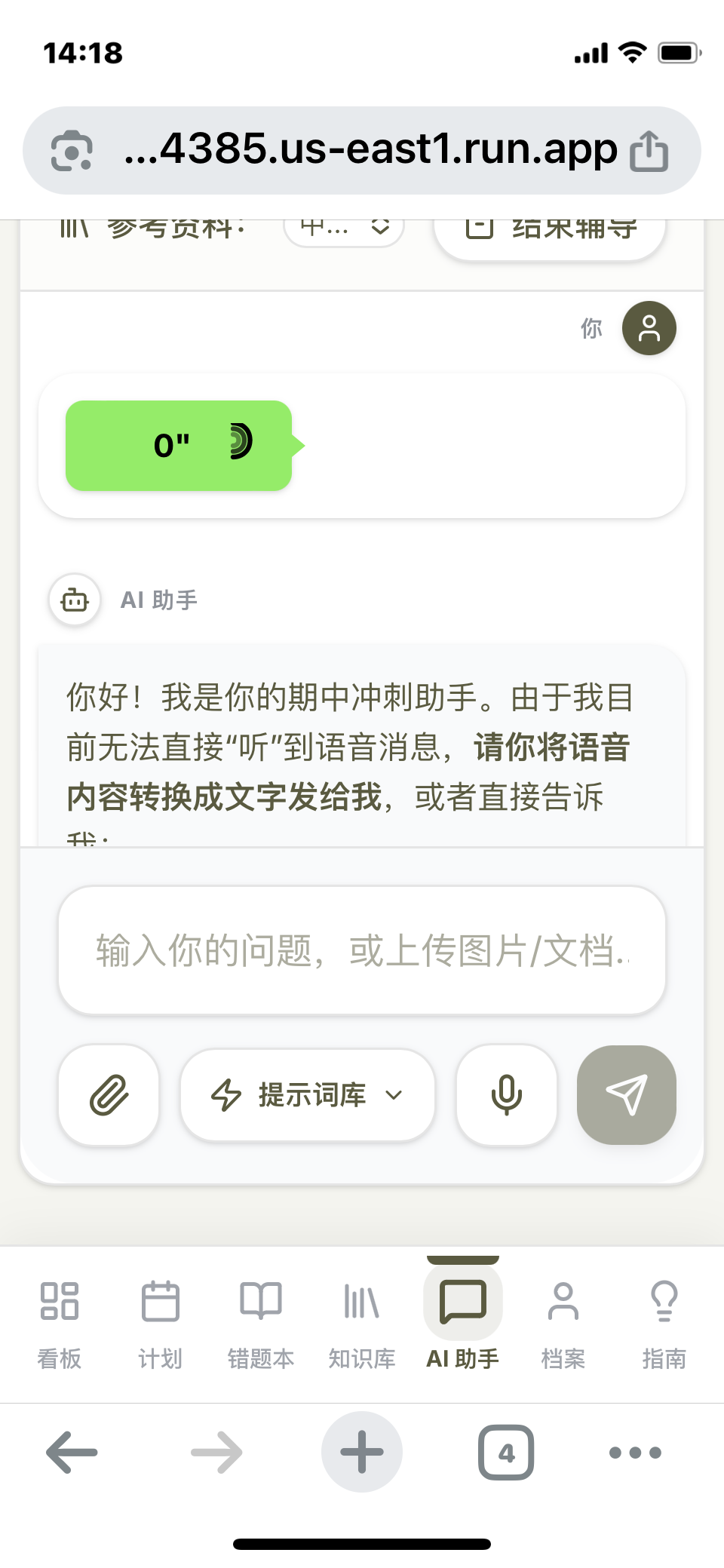The width and height of the screenshot is (724, 1568).
Task: View the 4 open browser tabs
Action: [x=506, y=1452]
